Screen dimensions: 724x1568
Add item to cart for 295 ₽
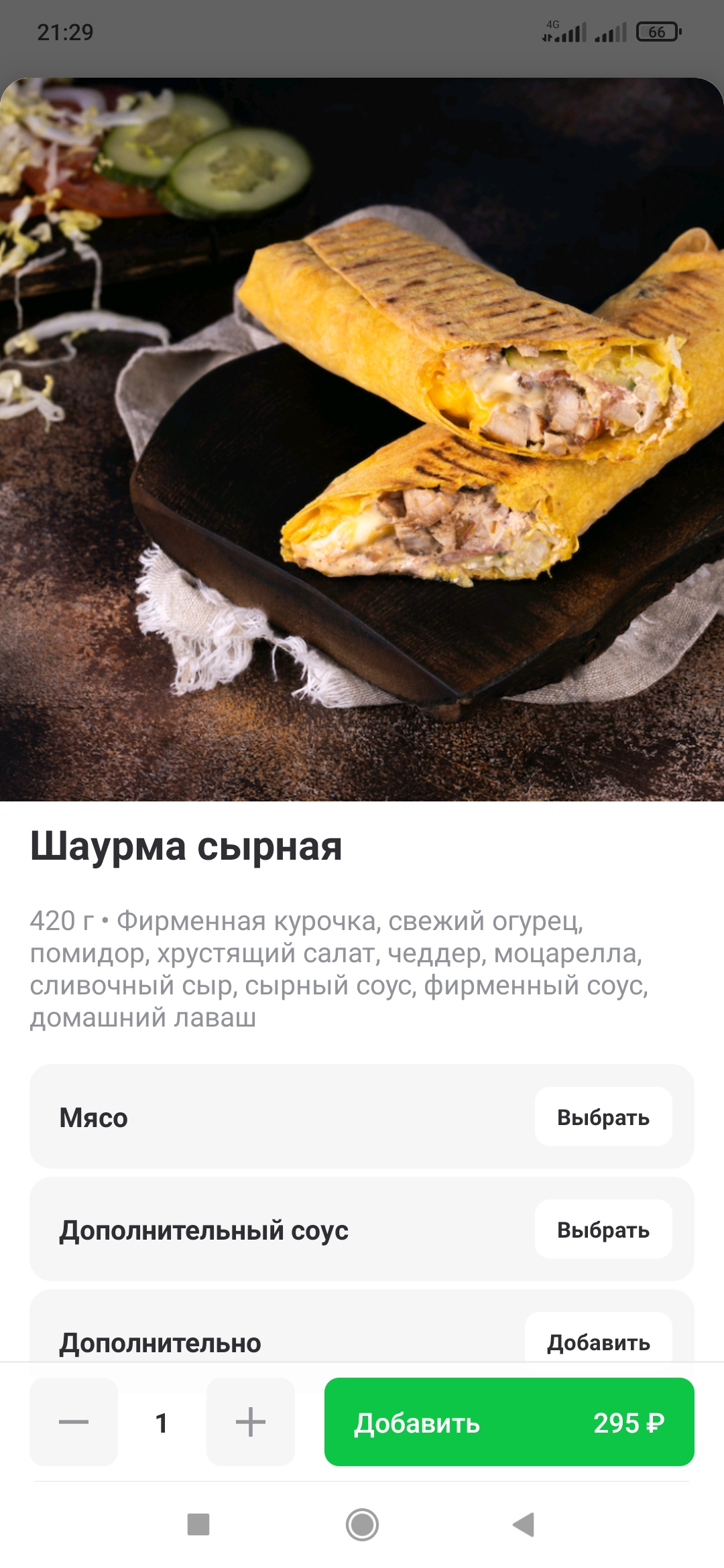point(509,1421)
